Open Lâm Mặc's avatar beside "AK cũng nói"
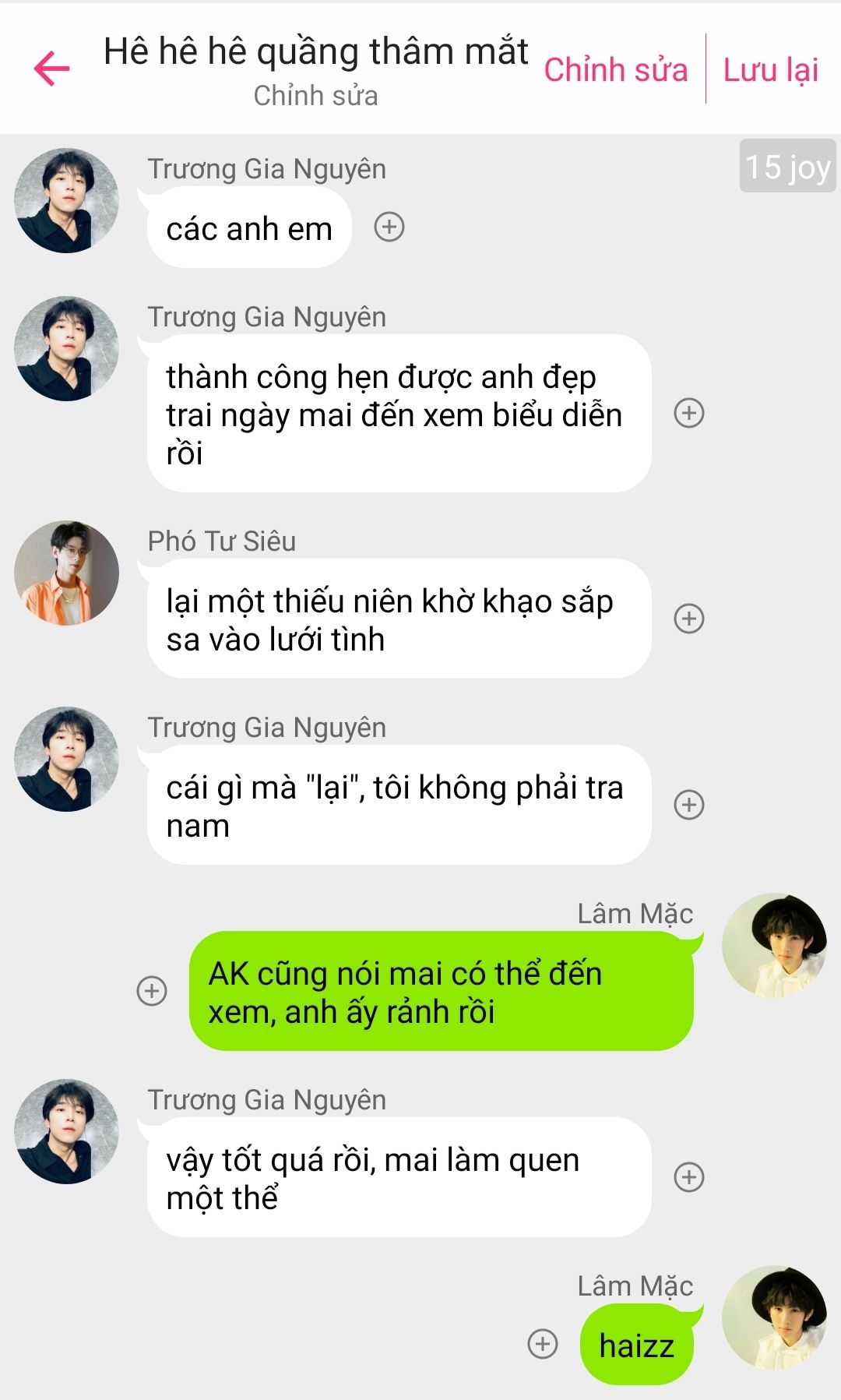The height and width of the screenshot is (1400, 841). tap(775, 945)
